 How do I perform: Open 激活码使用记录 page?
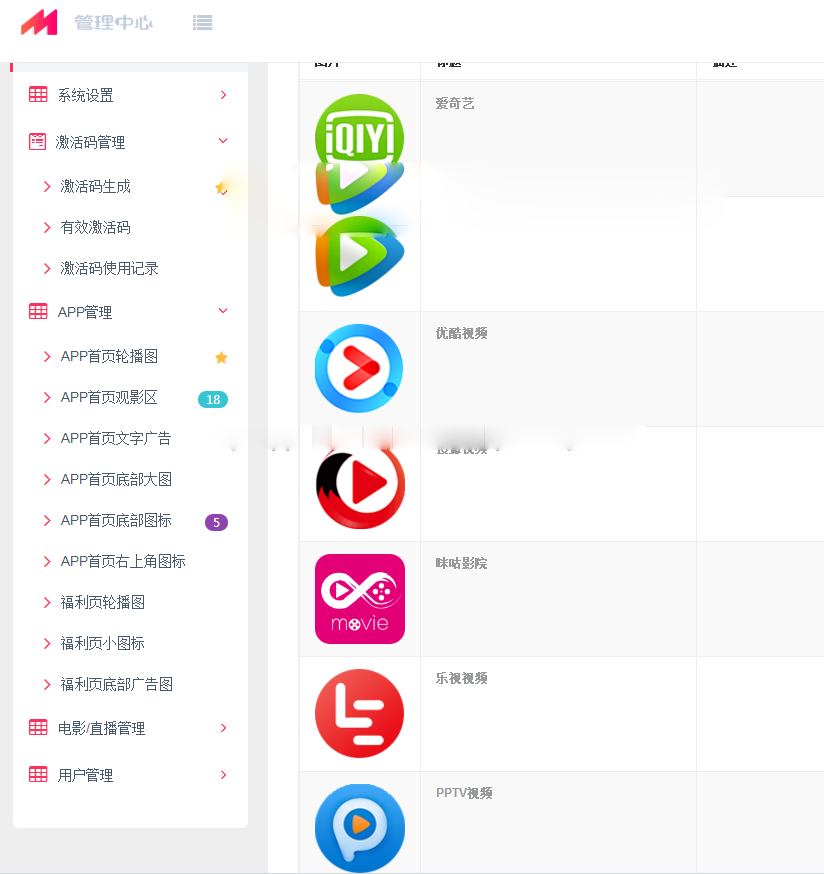point(110,268)
